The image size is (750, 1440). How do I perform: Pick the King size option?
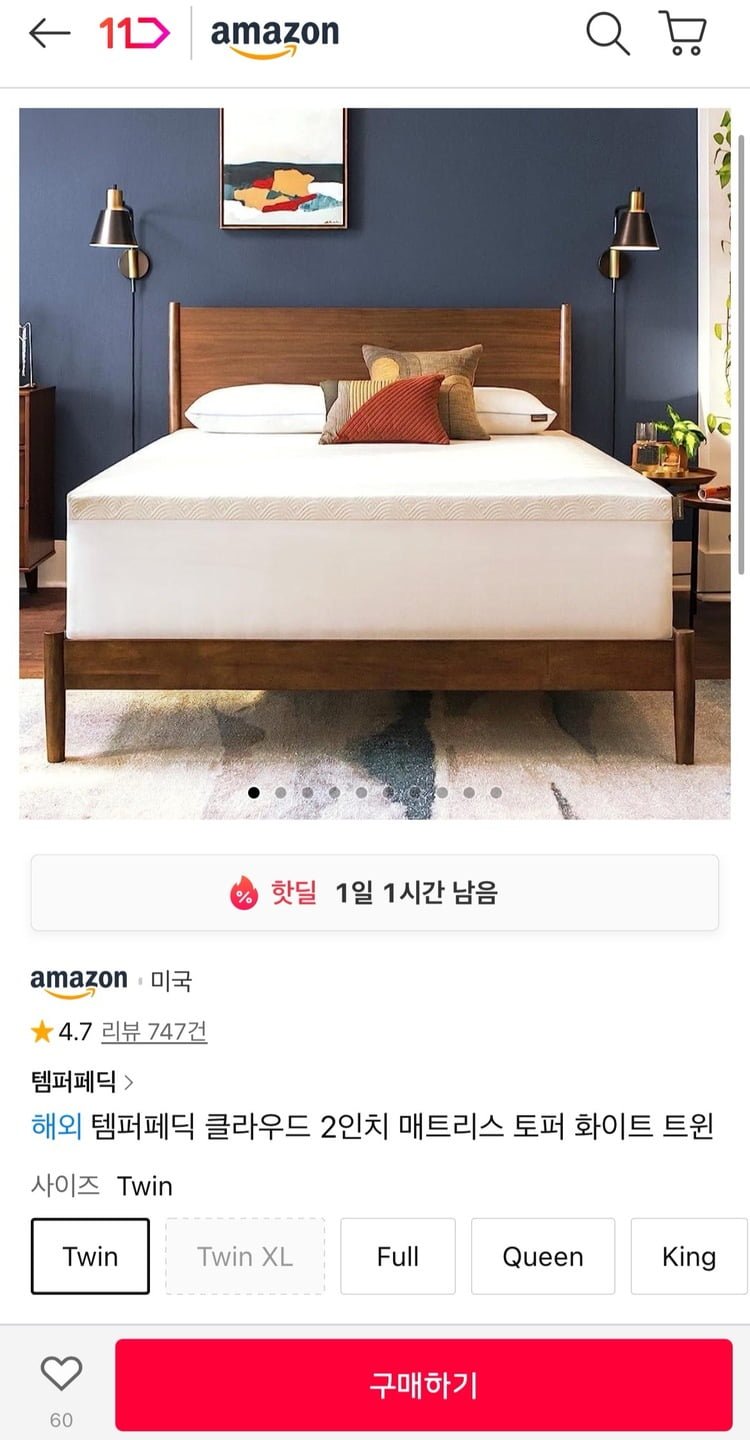click(688, 1256)
